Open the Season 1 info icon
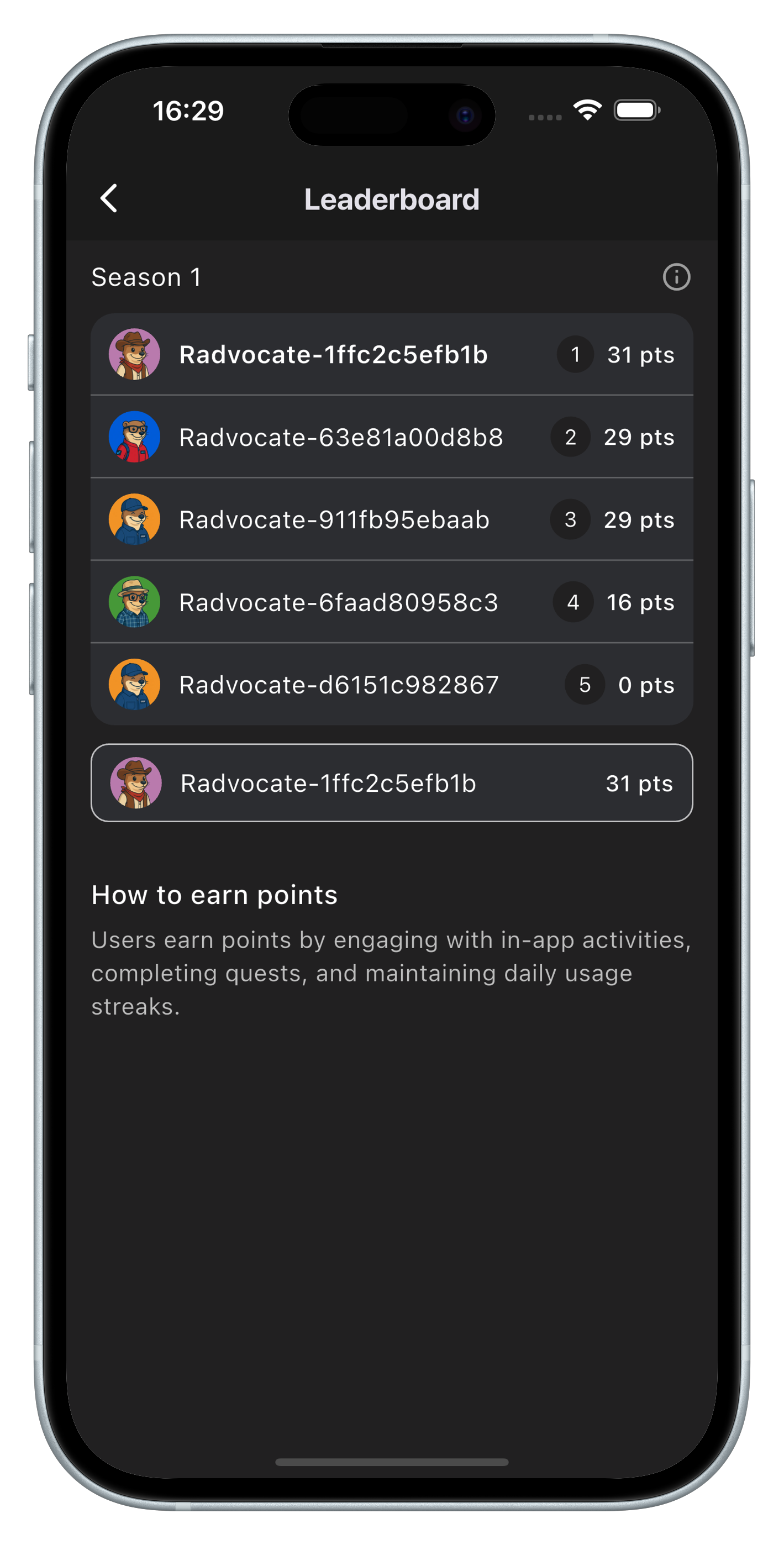This screenshot has height=1545, width=784. (676, 277)
